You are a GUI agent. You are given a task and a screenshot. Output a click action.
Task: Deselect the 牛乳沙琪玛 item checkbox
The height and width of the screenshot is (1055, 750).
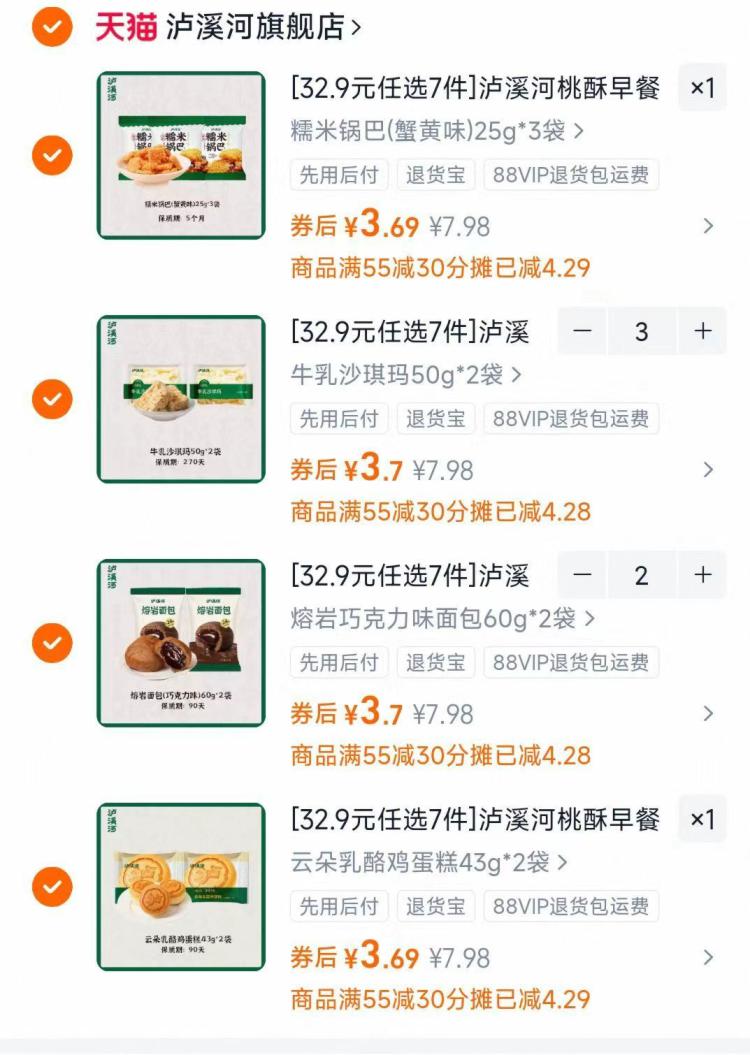click(x=52, y=399)
